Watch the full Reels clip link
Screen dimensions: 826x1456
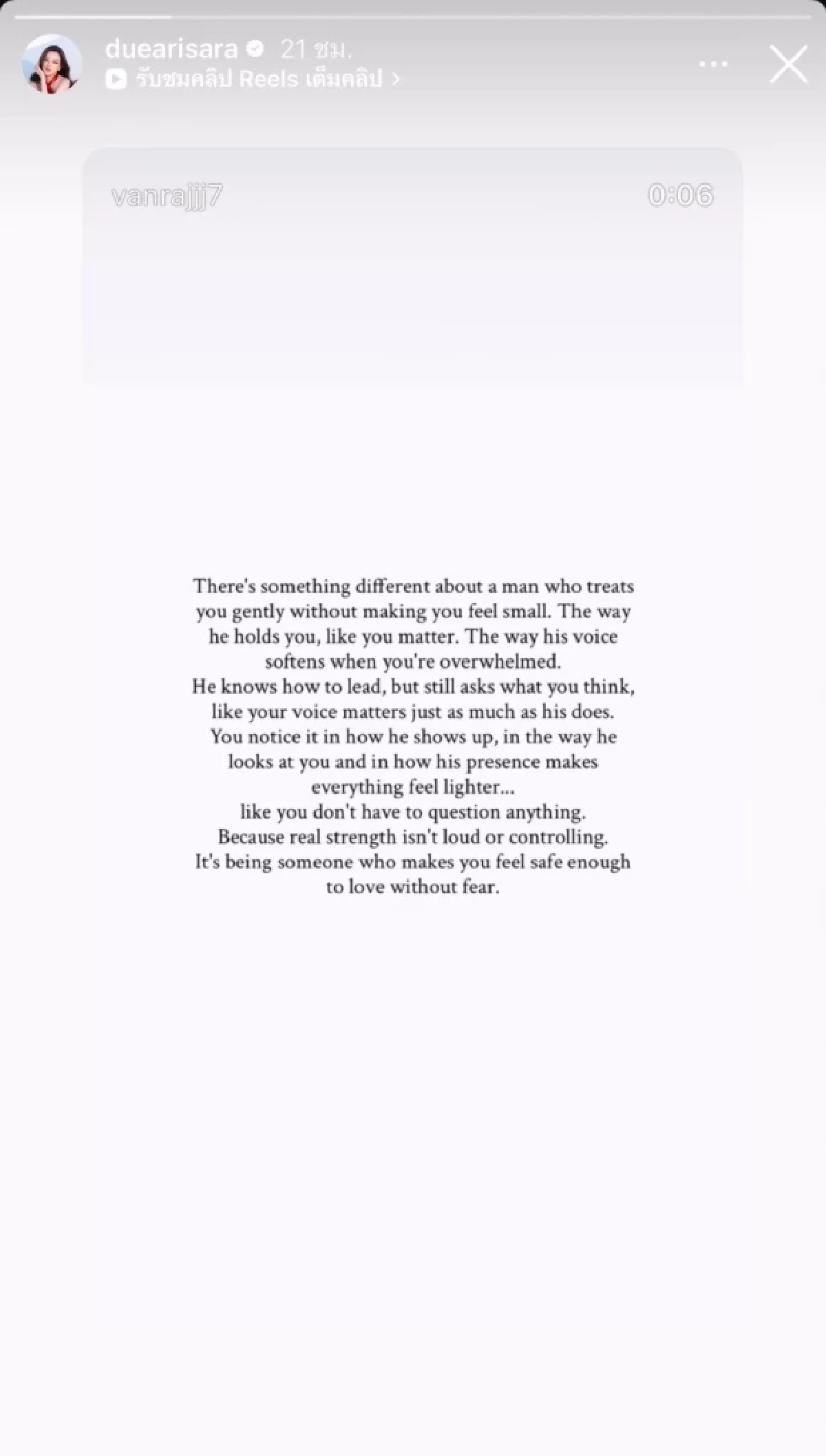pyautogui.click(x=253, y=79)
